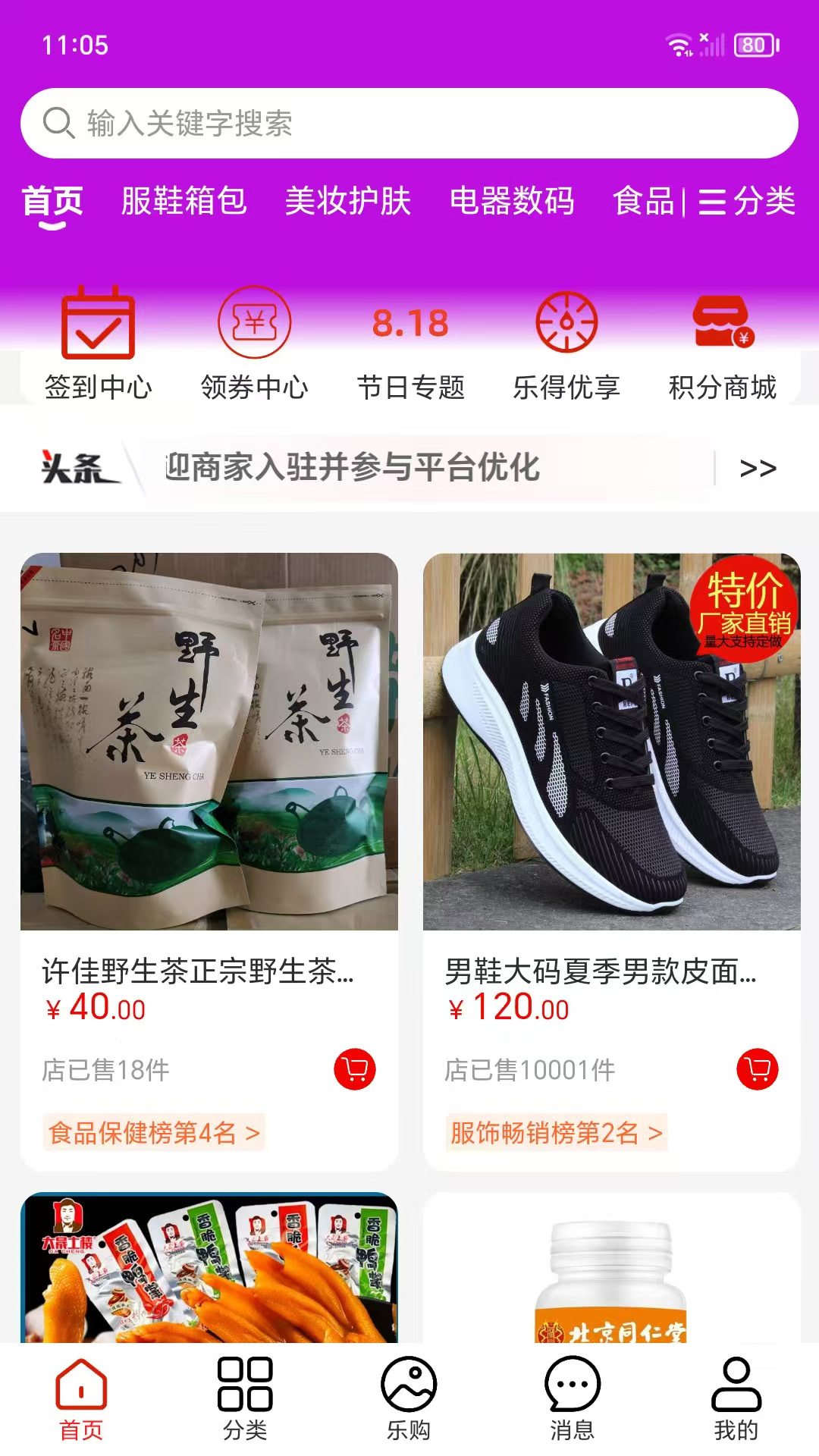Add 许佳野生茶 to the cart
This screenshot has height=1456, width=819.
pos(355,1069)
